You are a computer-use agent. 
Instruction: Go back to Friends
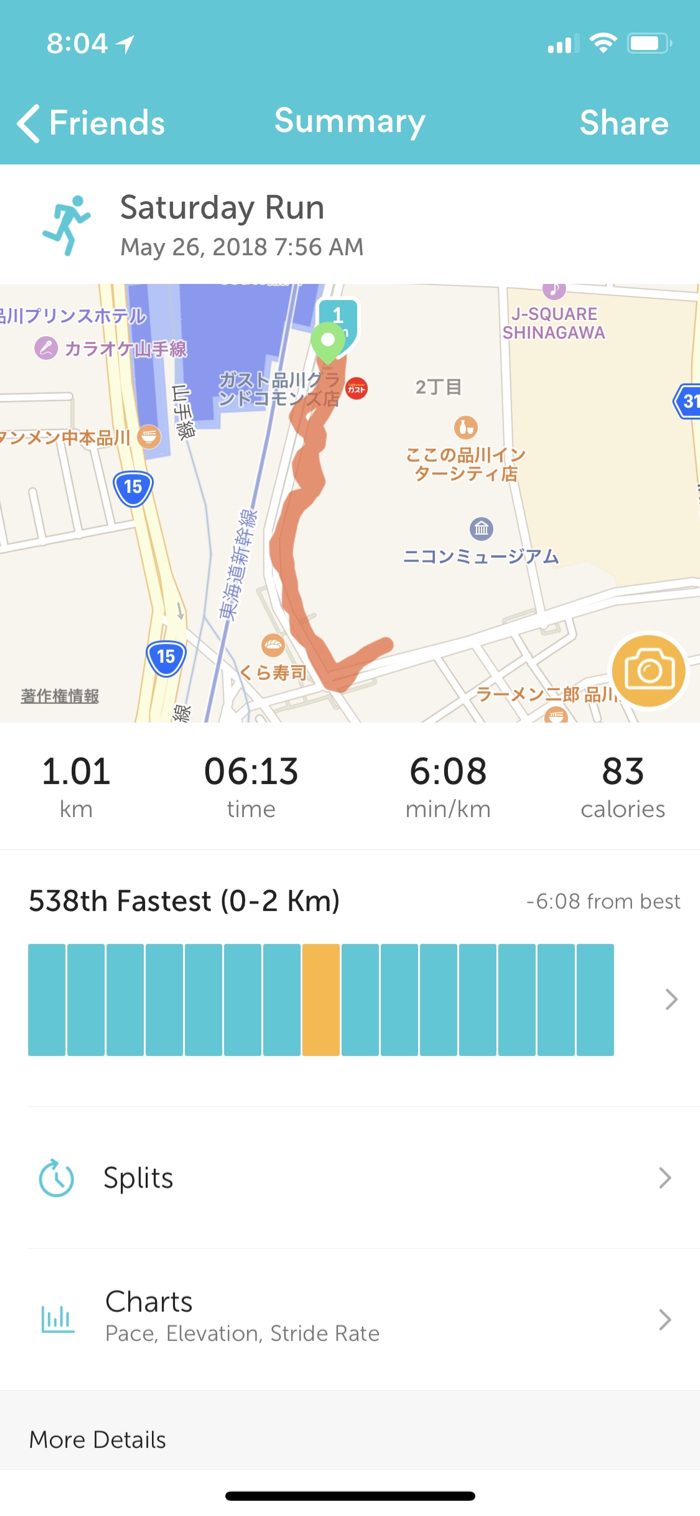[x=91, y=123]
